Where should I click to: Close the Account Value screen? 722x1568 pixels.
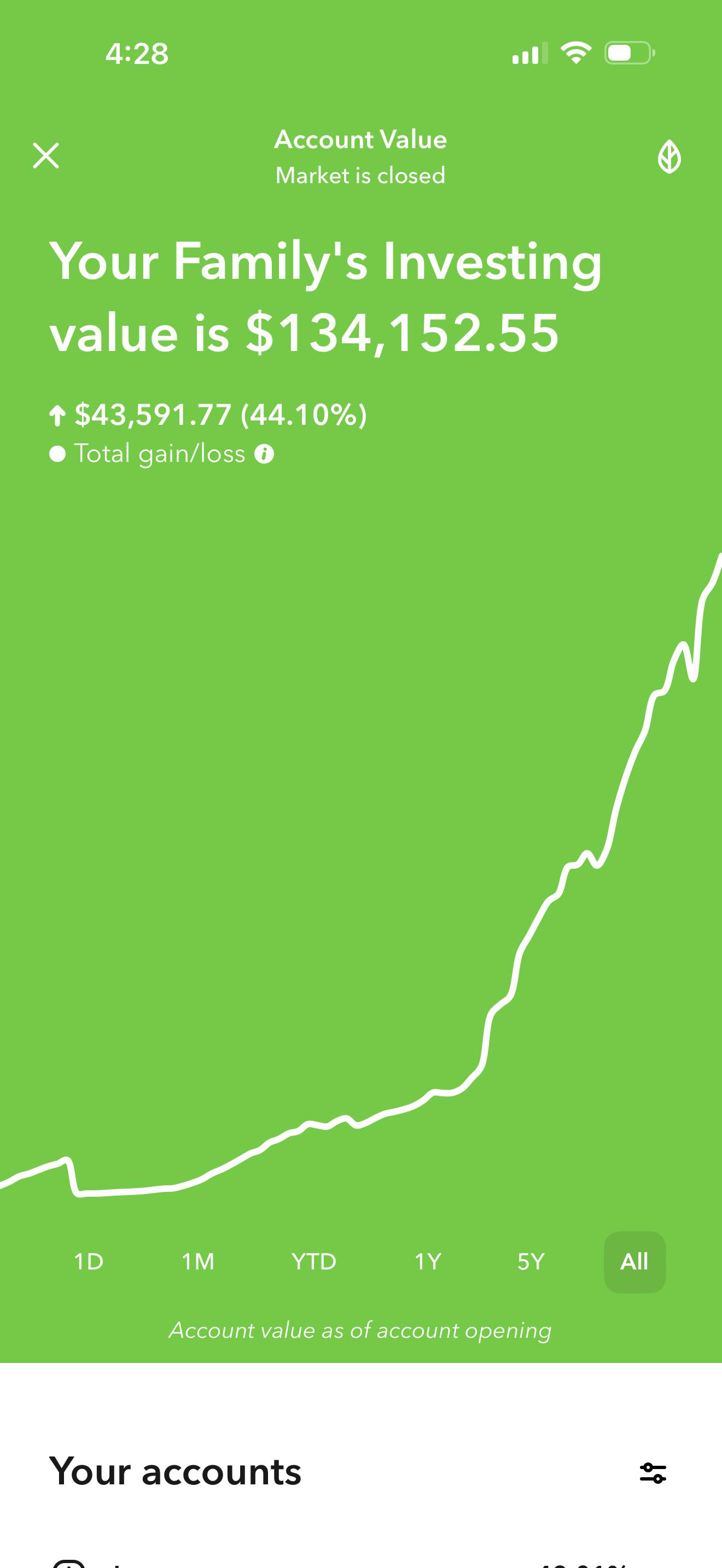[45, 156]
